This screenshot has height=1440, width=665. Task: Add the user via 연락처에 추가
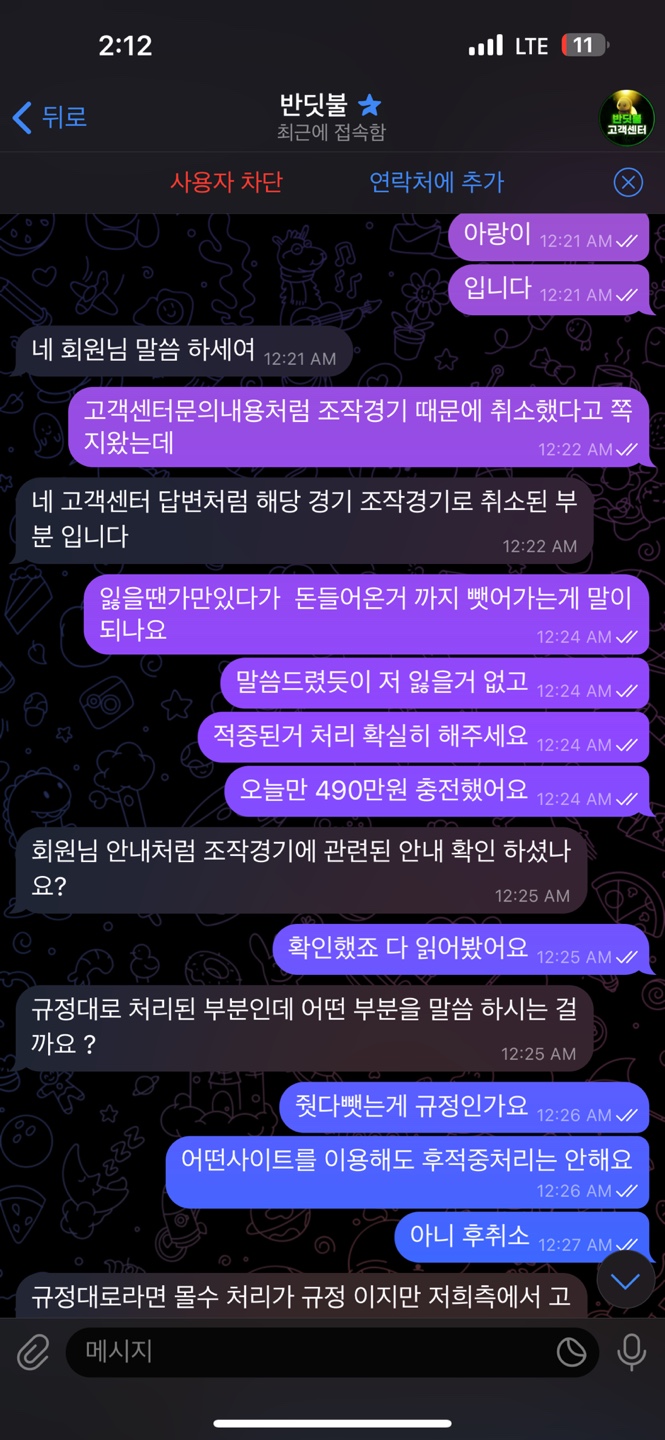pyautogui.click(x=437, y=182)
